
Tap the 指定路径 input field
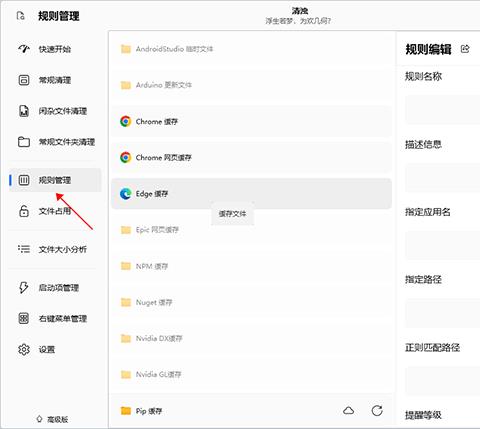click(x=443, y=313)
